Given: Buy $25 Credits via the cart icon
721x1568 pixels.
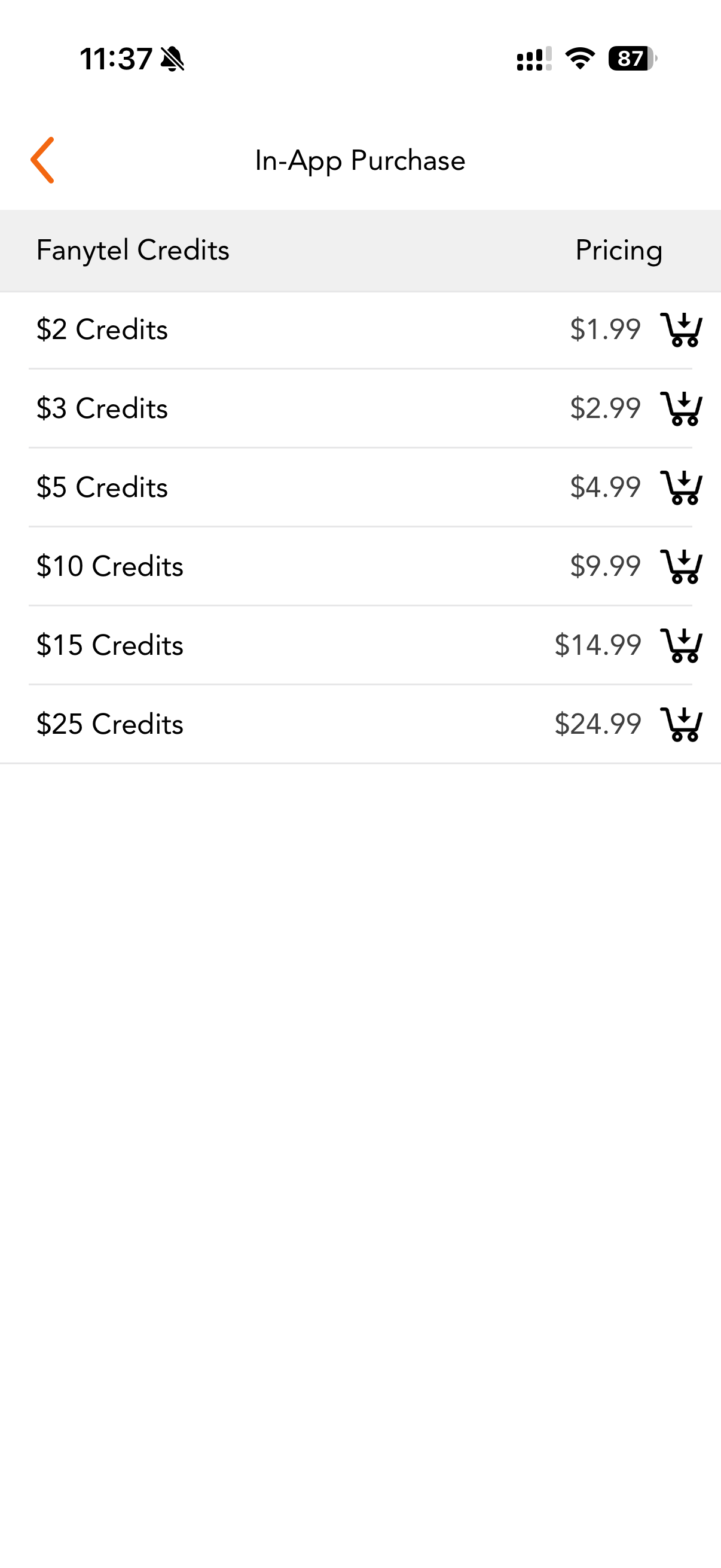Looking at the screenshot, I should [x=682, y=724].
